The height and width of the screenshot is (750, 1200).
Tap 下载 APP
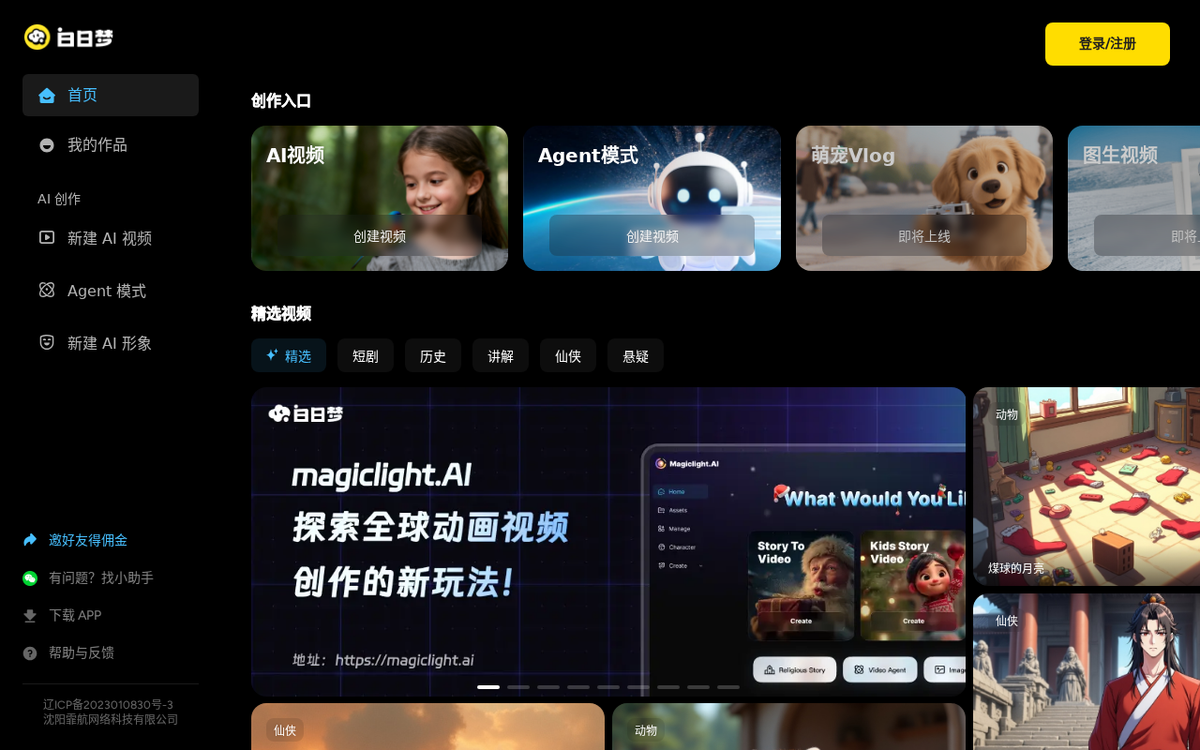click(75, 615)
